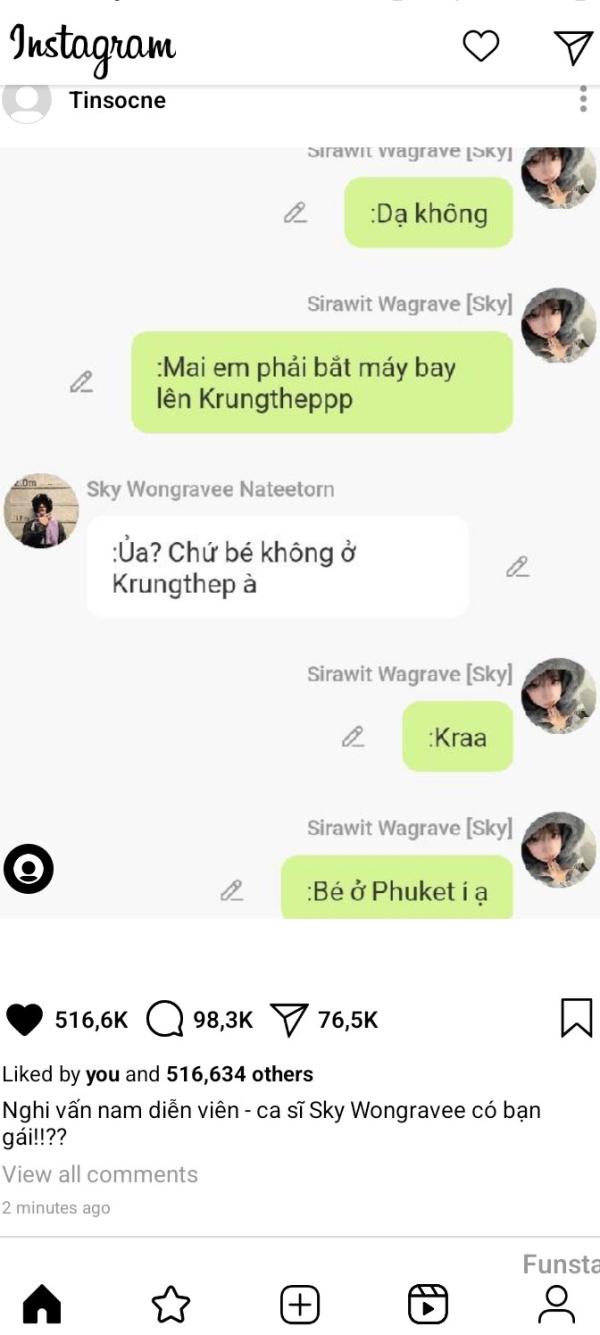Viewport: 600px width, 1335px height.
Task: View all comments on the post
Action: click(x=100, y=1174)
